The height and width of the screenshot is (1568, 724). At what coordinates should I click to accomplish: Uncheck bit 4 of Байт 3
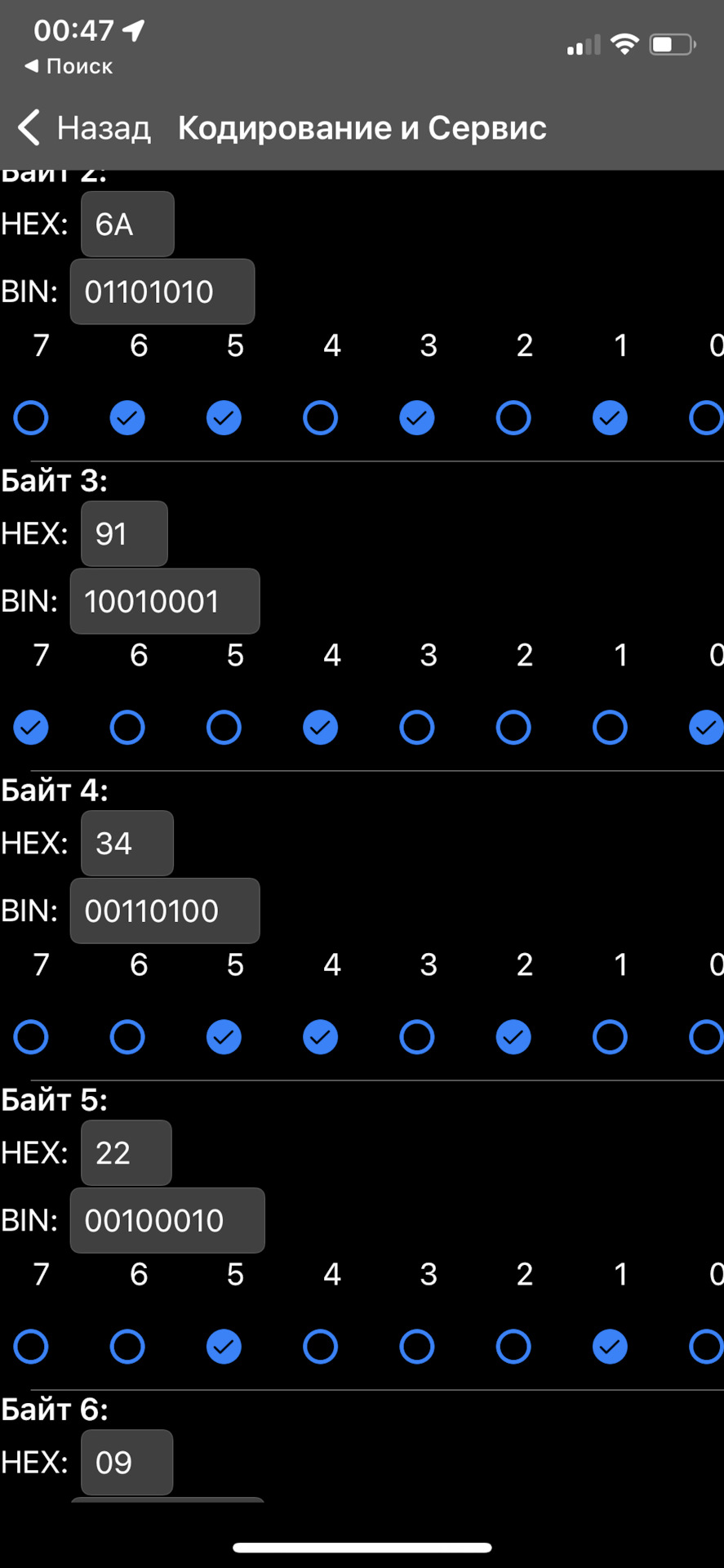pos(320,728)
